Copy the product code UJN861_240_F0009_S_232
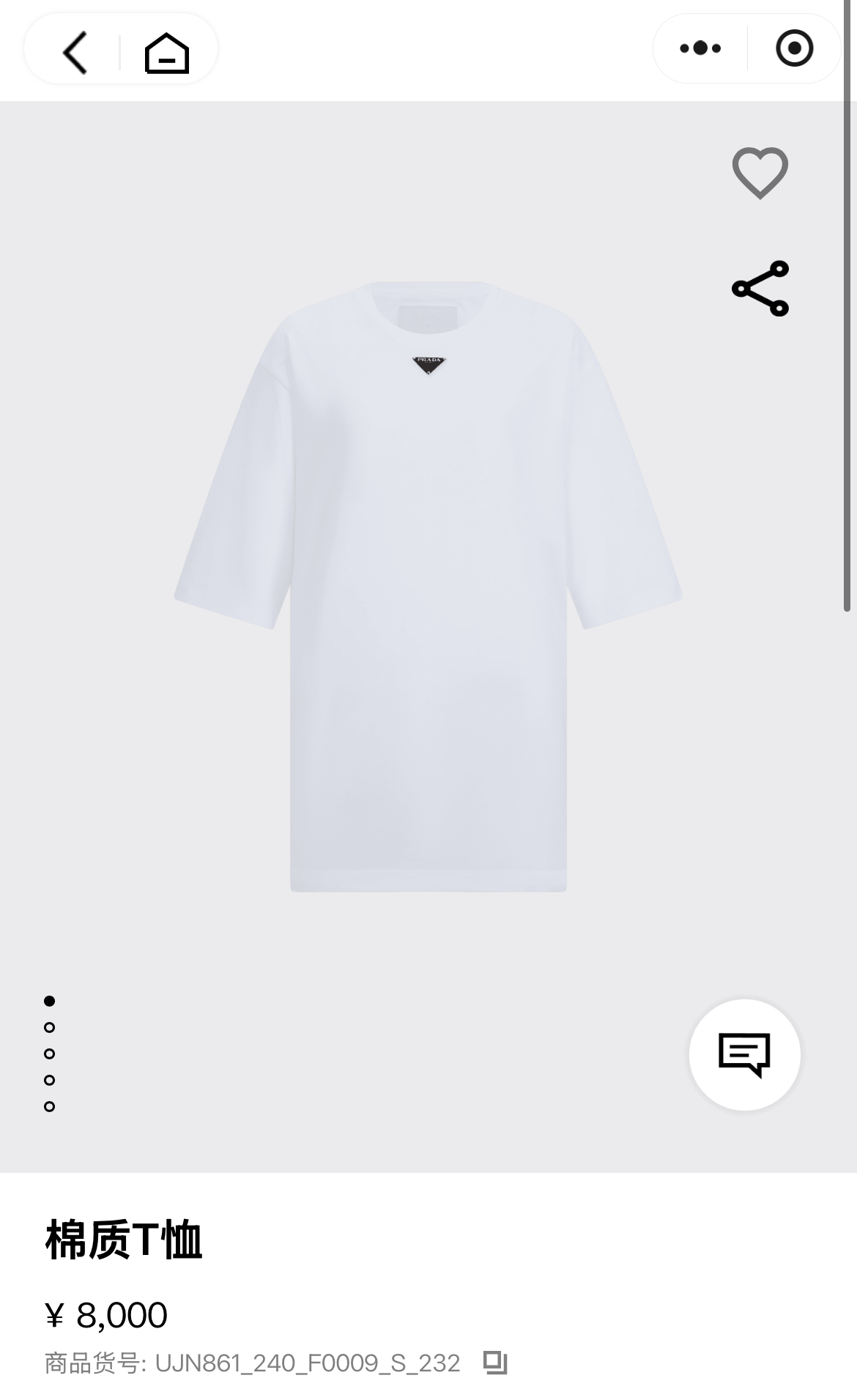Screen dimensions: 857x1400 [495, 1363]
